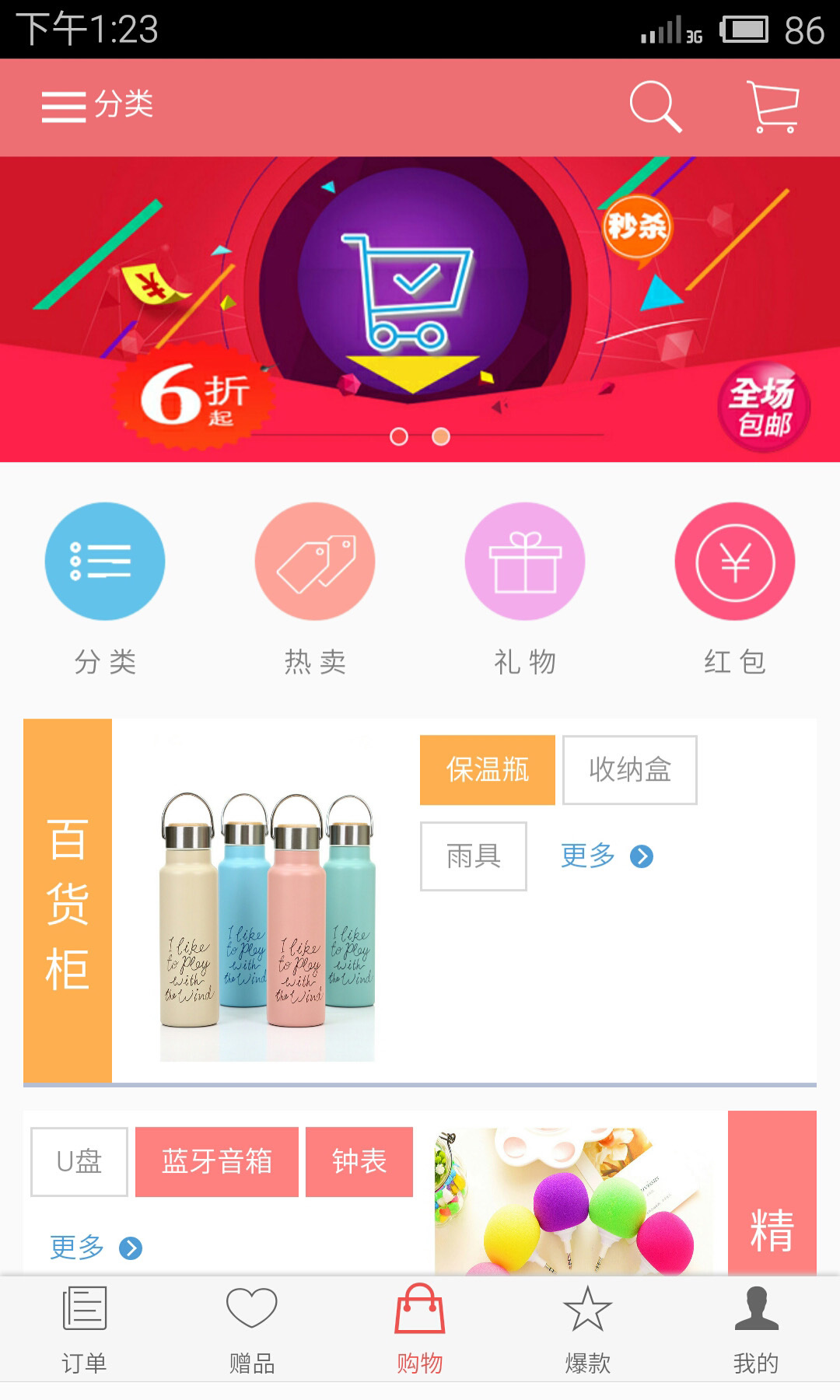This screenshot has height=1400, width=840.
Task: Open the 热卖 hot sale shortcut
Action: point(315,562)
